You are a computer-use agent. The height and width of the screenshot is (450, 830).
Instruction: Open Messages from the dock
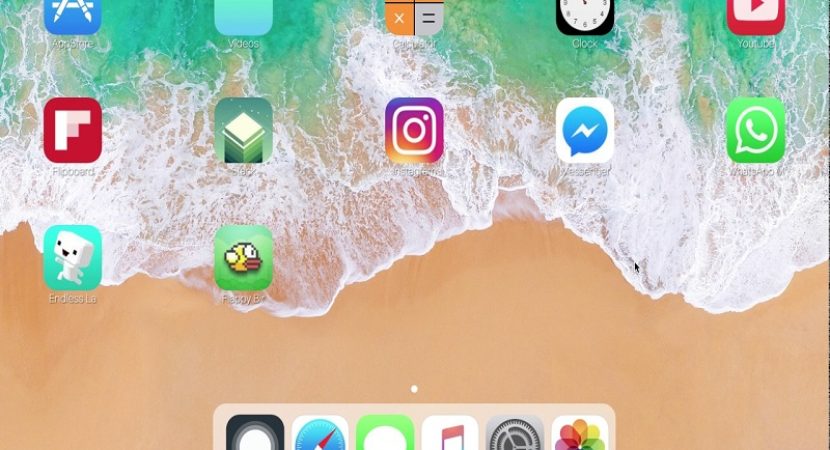(385, 434)
